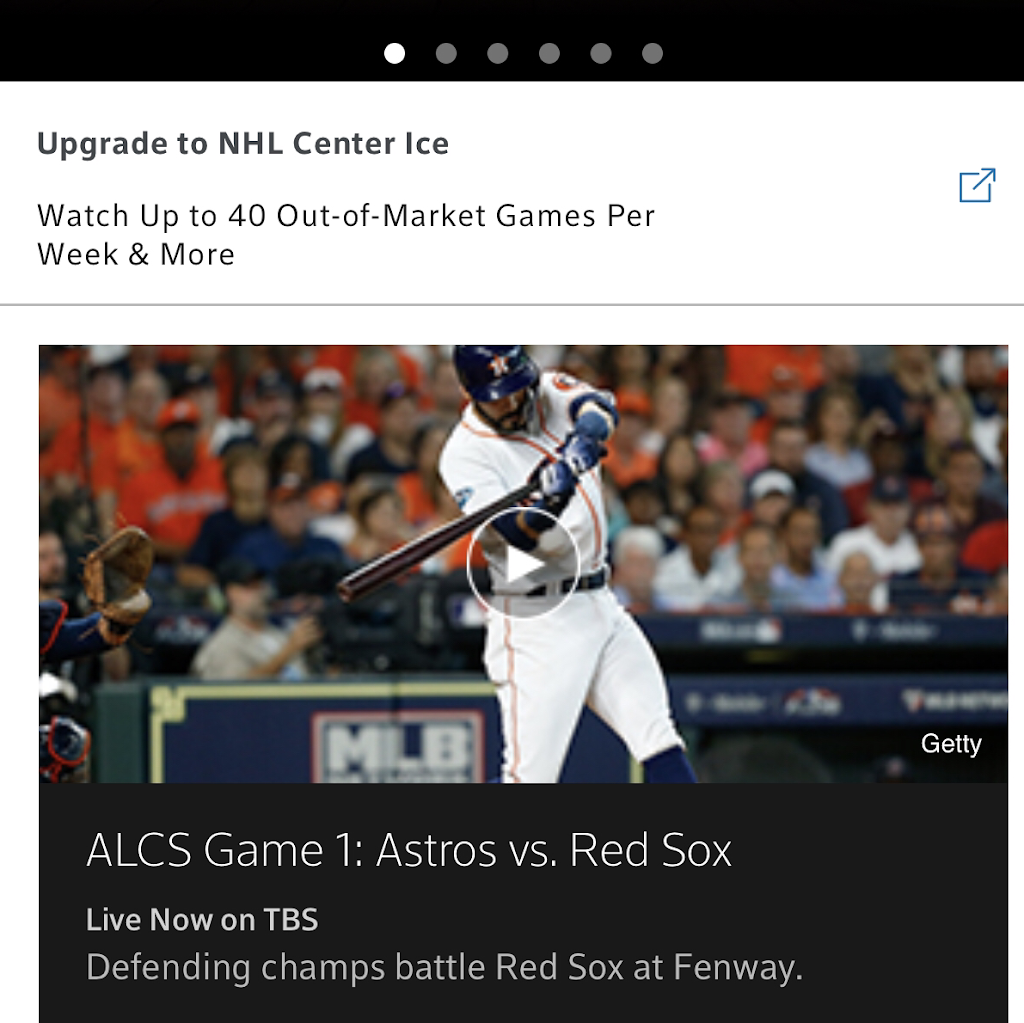Play the ALCS Game 1 video

pos(522,566)
